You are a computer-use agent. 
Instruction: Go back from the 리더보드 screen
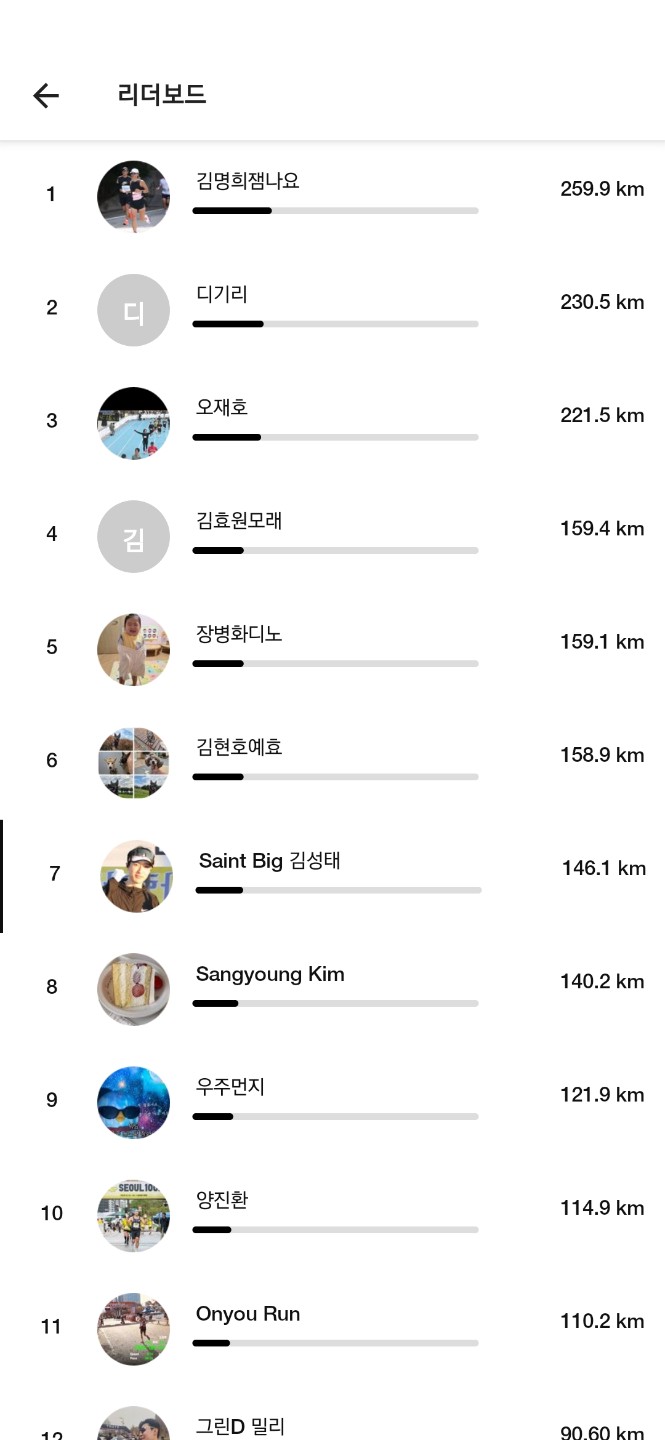click(46, 95)
